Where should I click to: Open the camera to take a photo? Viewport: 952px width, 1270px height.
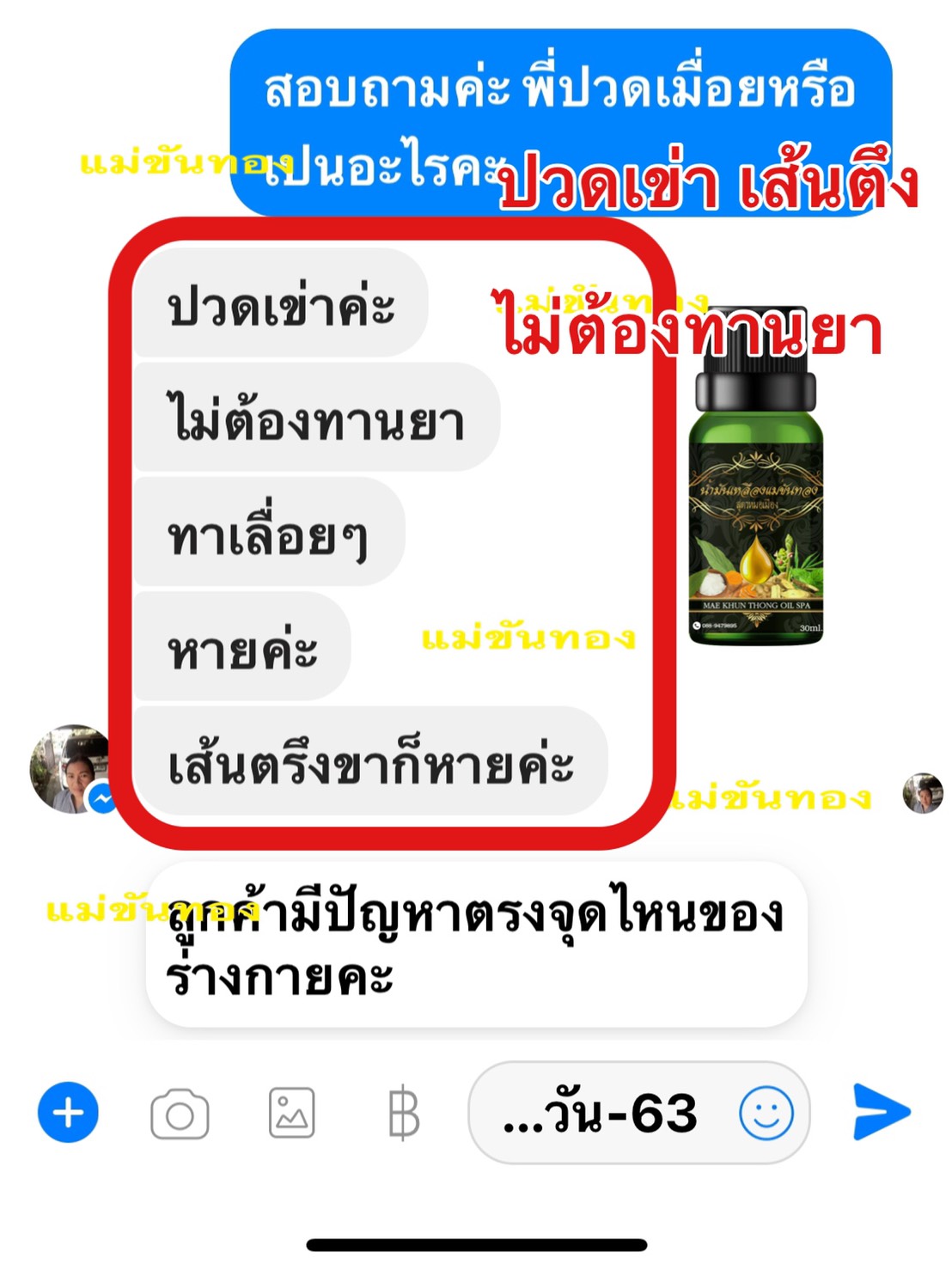[x=180, y=1114]
